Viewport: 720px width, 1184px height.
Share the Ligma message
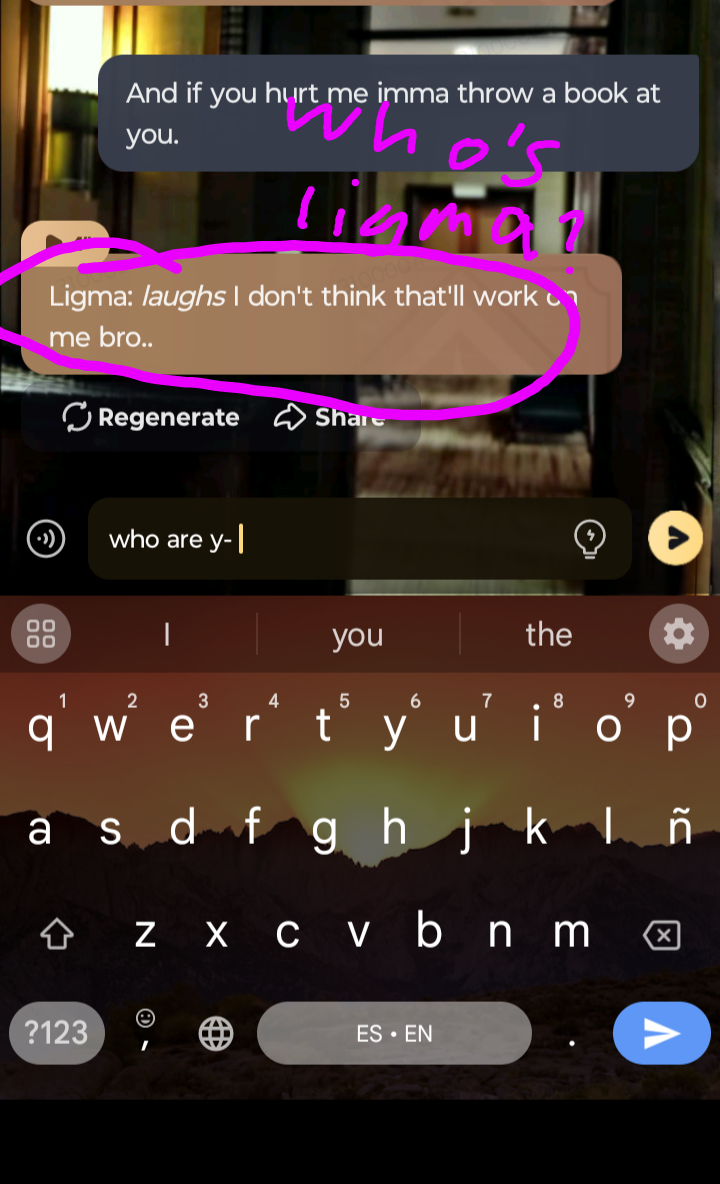point(330,417)
